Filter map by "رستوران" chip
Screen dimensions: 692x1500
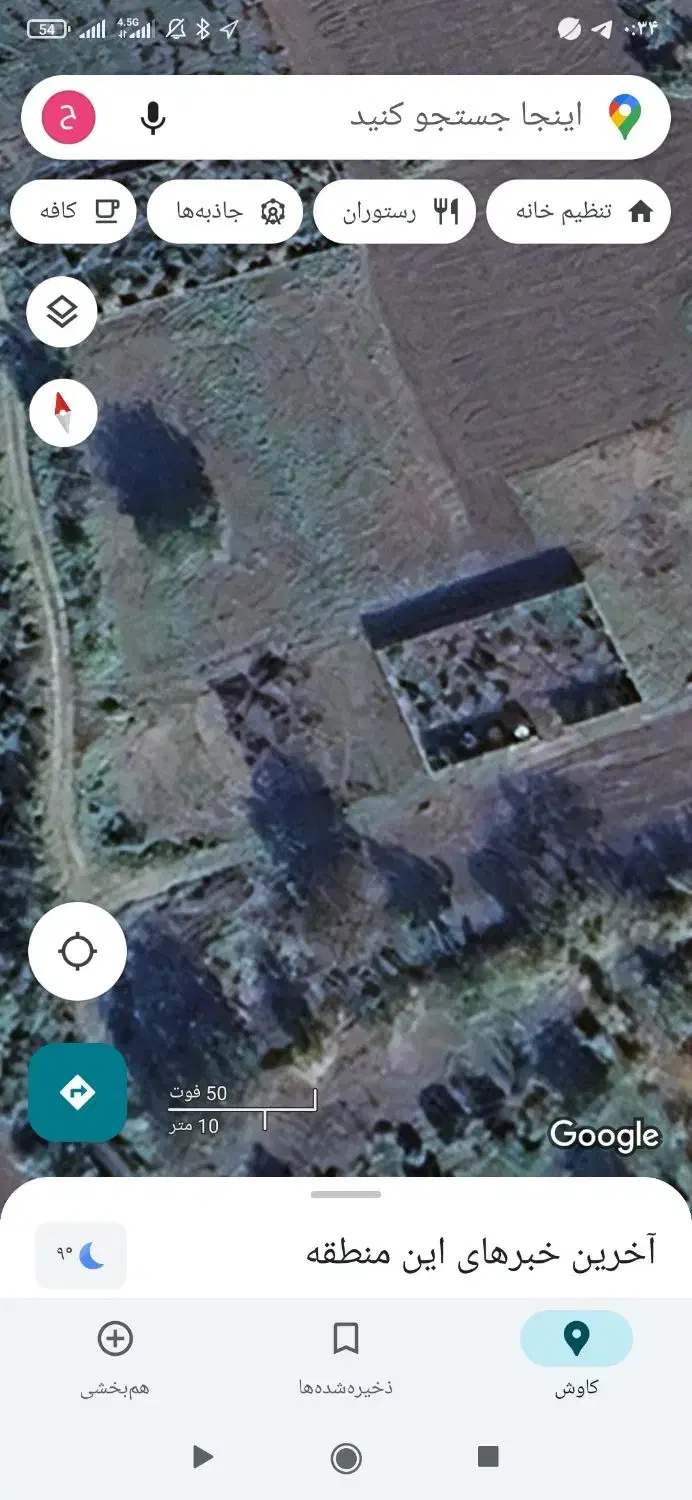[394, 211]
